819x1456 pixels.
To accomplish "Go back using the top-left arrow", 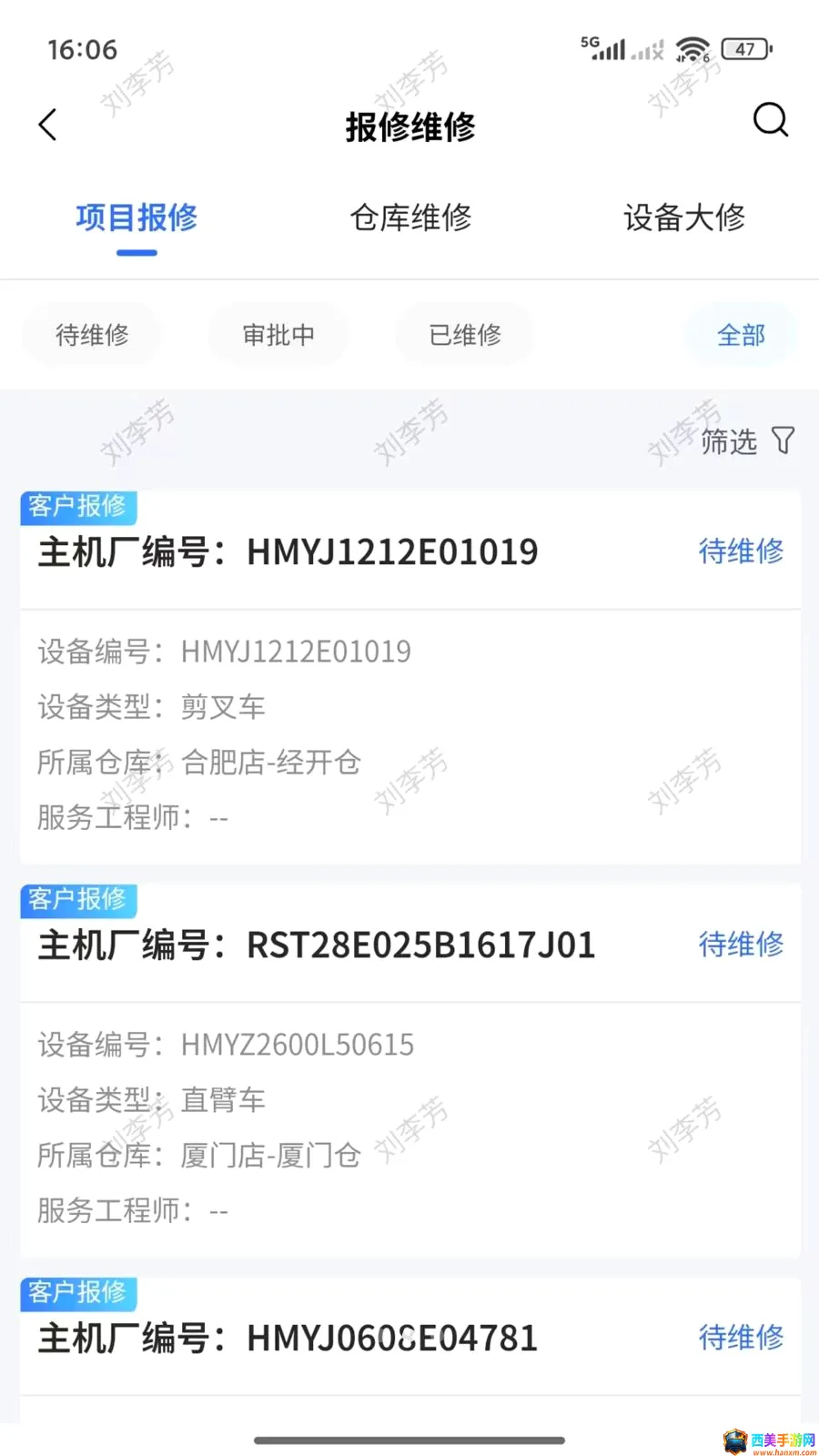I will point(48,125).
